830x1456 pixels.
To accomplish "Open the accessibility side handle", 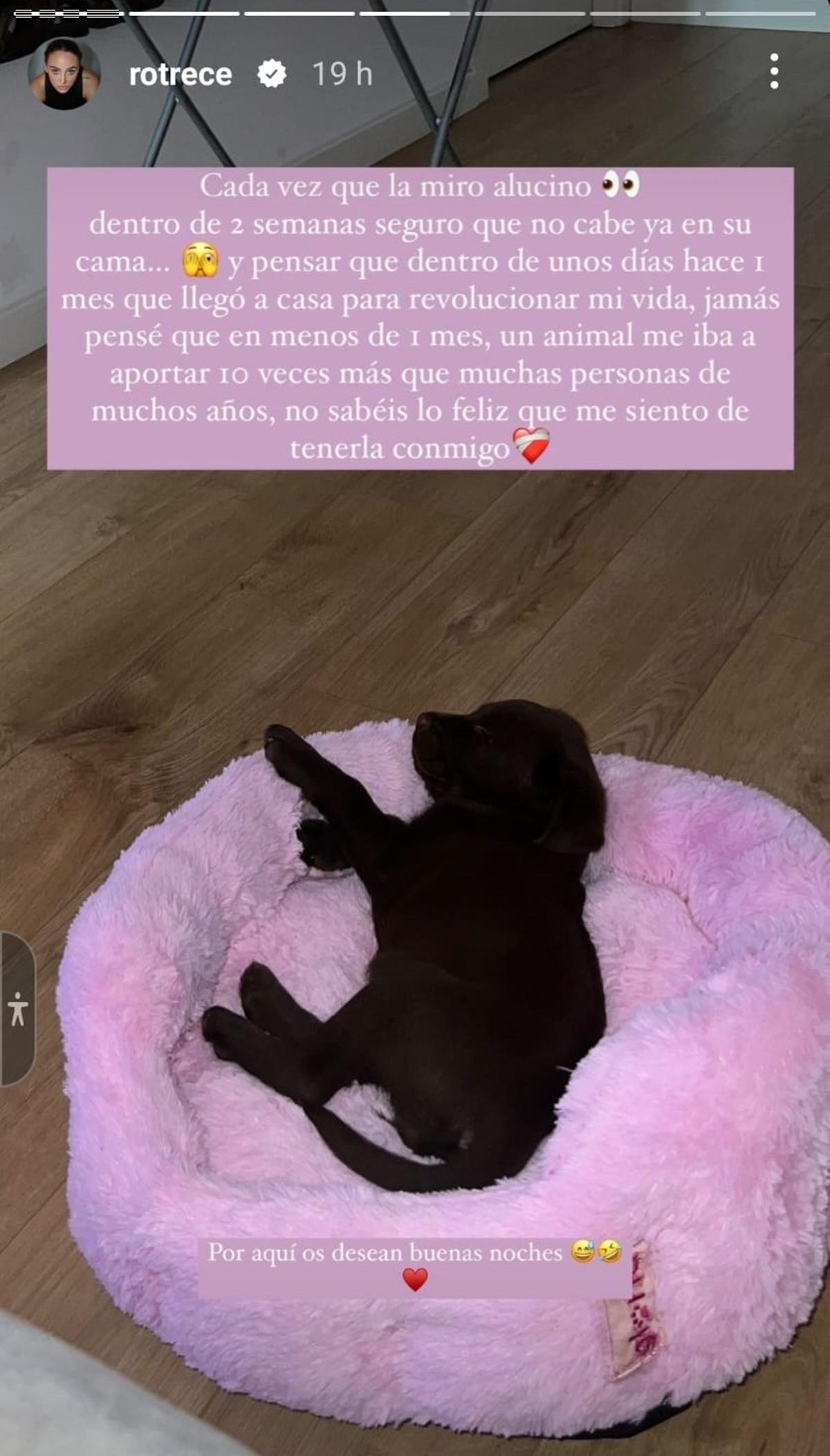I will point(18,1009).
